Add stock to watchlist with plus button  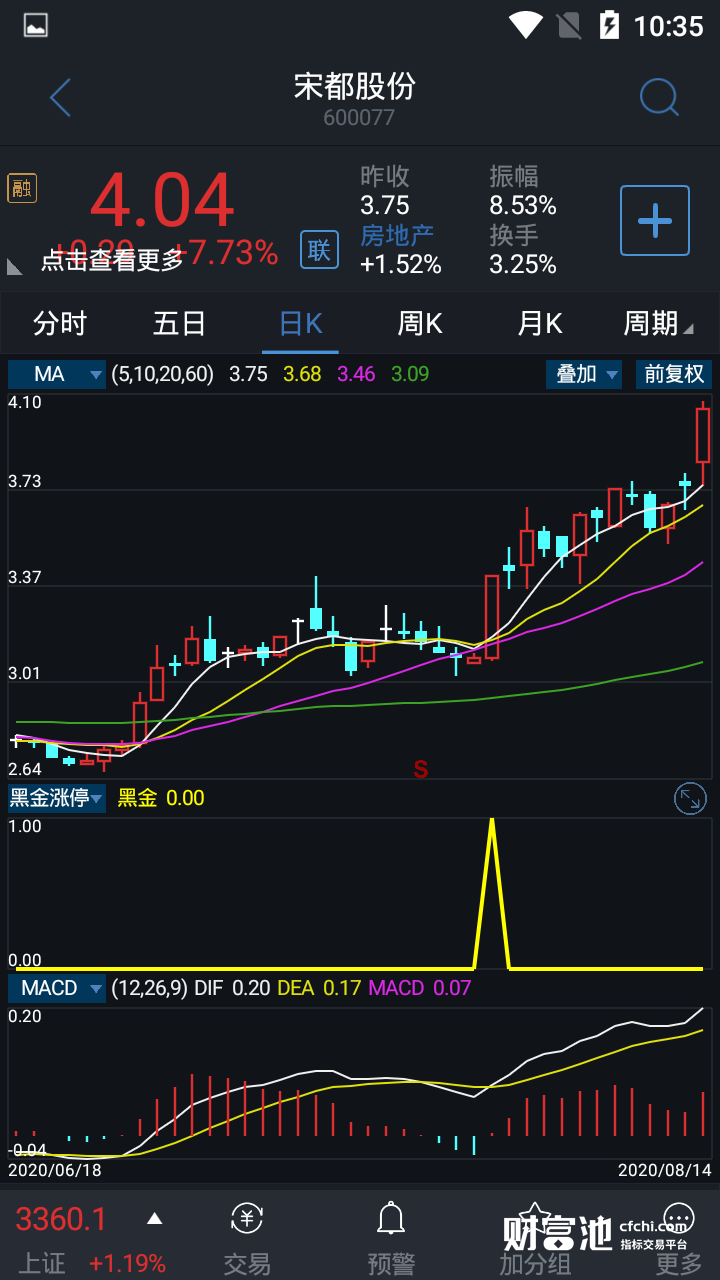click(655, 221)
